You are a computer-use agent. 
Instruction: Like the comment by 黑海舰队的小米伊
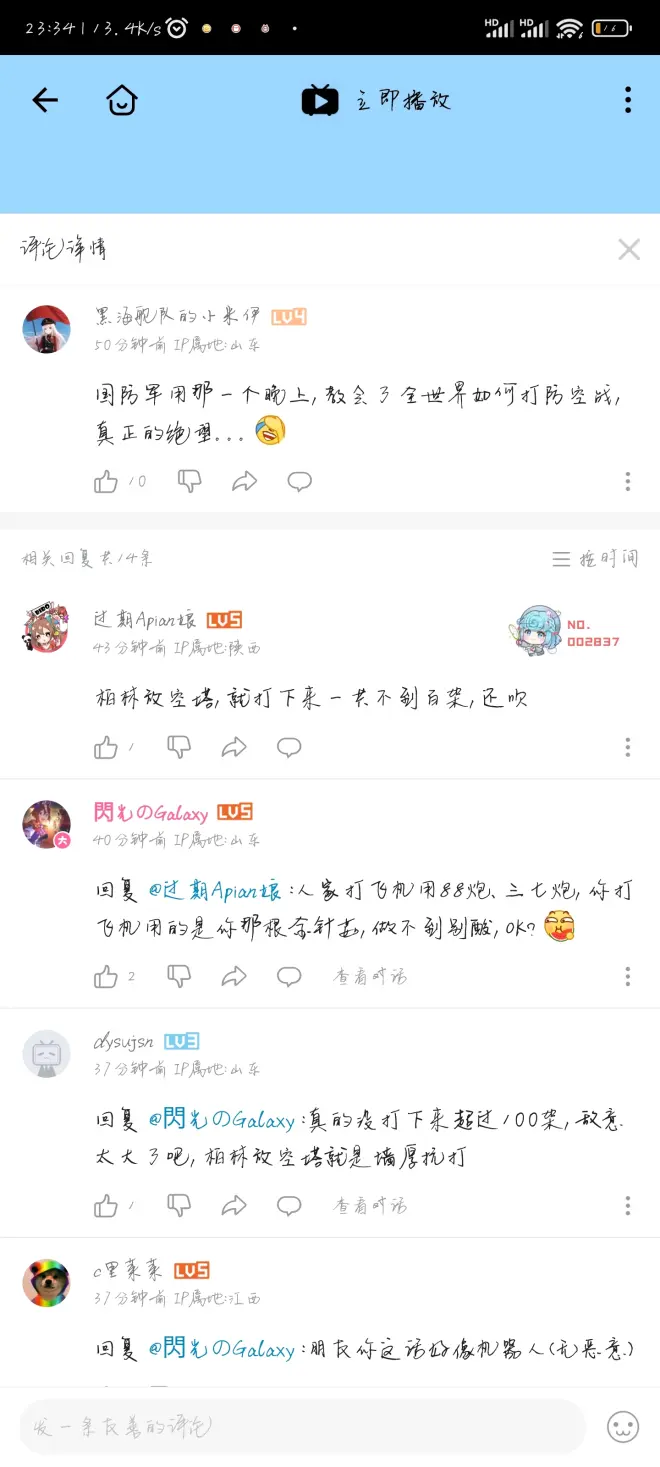tap(106, 482)
